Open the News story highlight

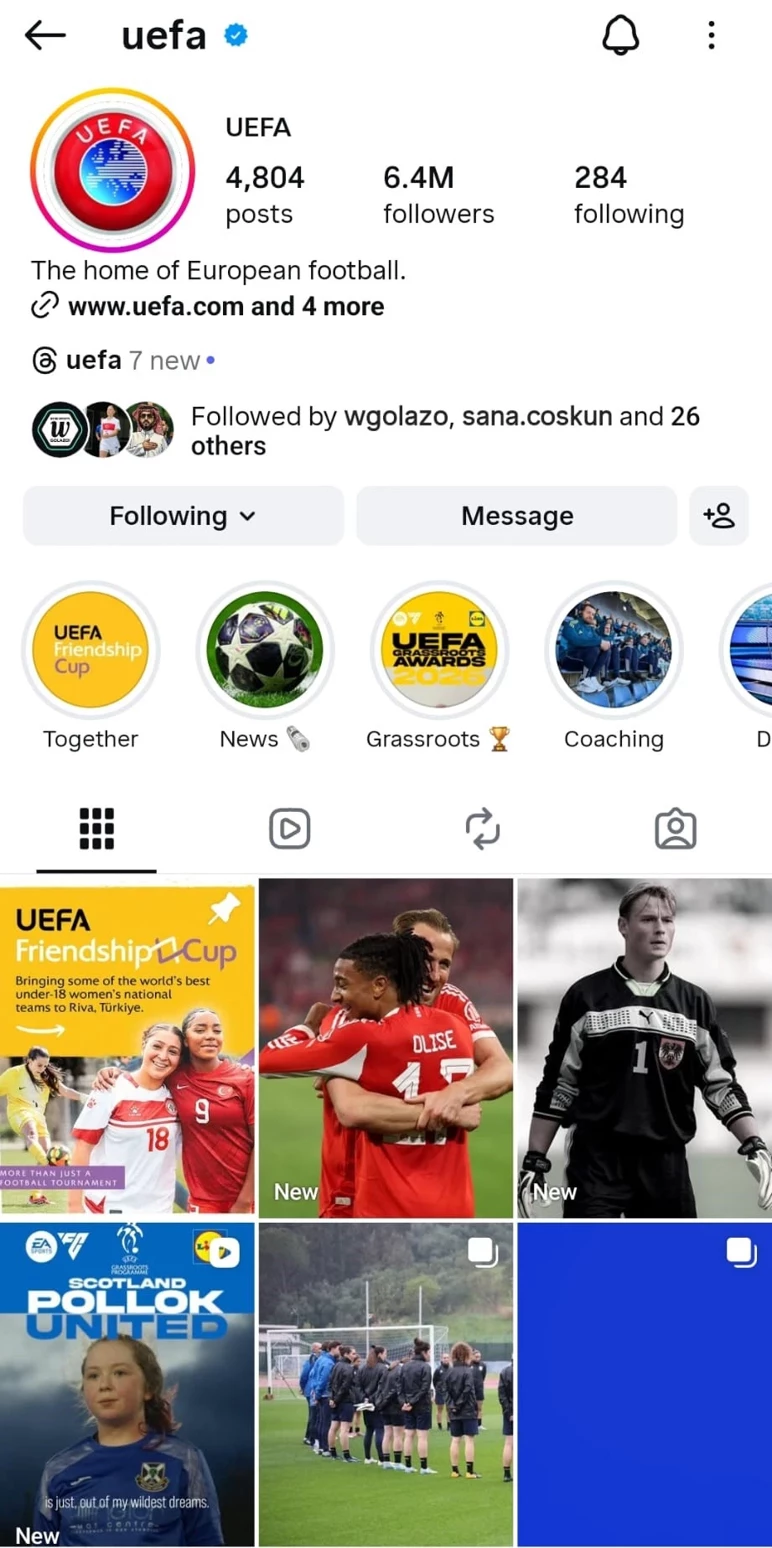pyautogui.click(x=265, y=650)
